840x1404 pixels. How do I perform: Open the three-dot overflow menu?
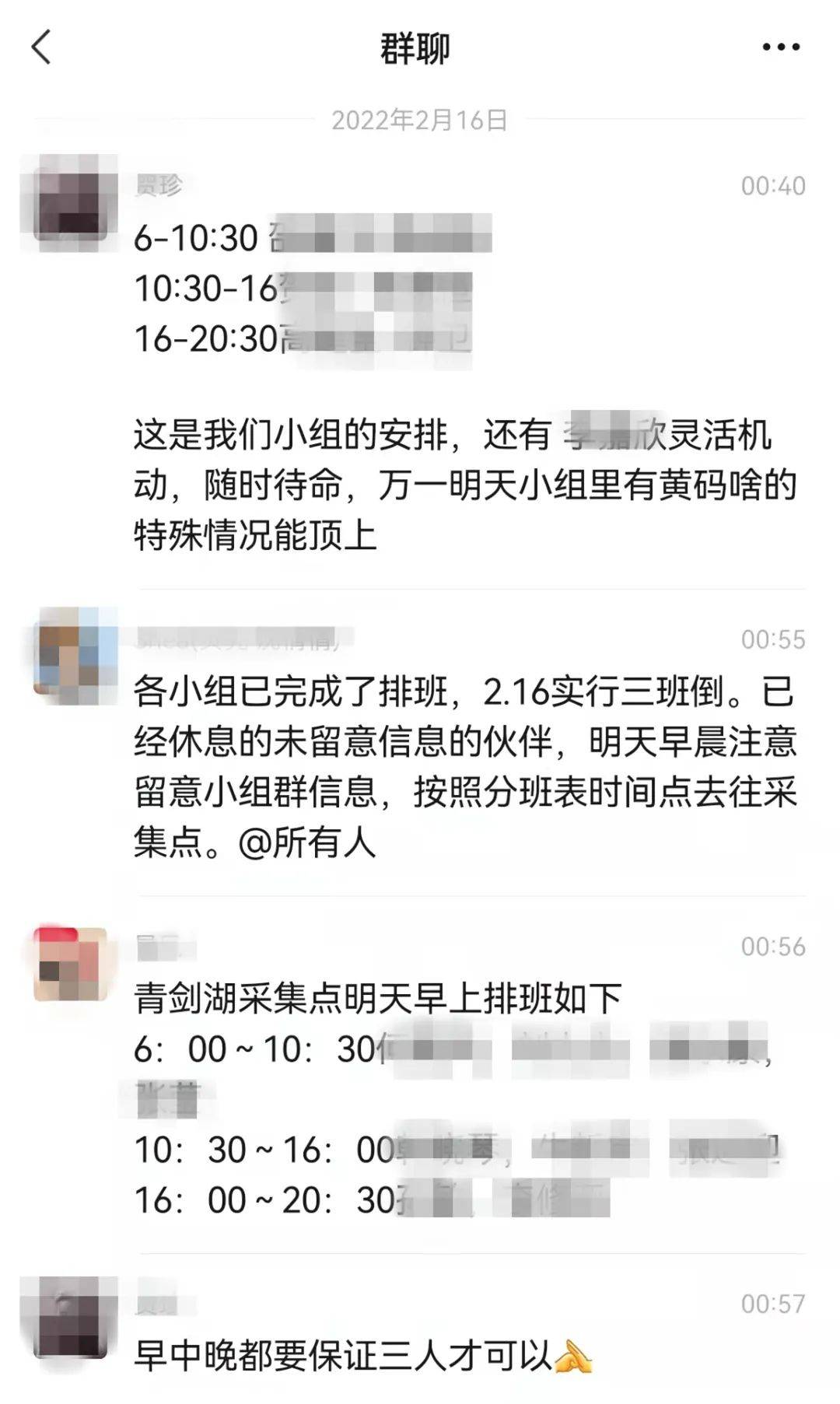(781, 47)
